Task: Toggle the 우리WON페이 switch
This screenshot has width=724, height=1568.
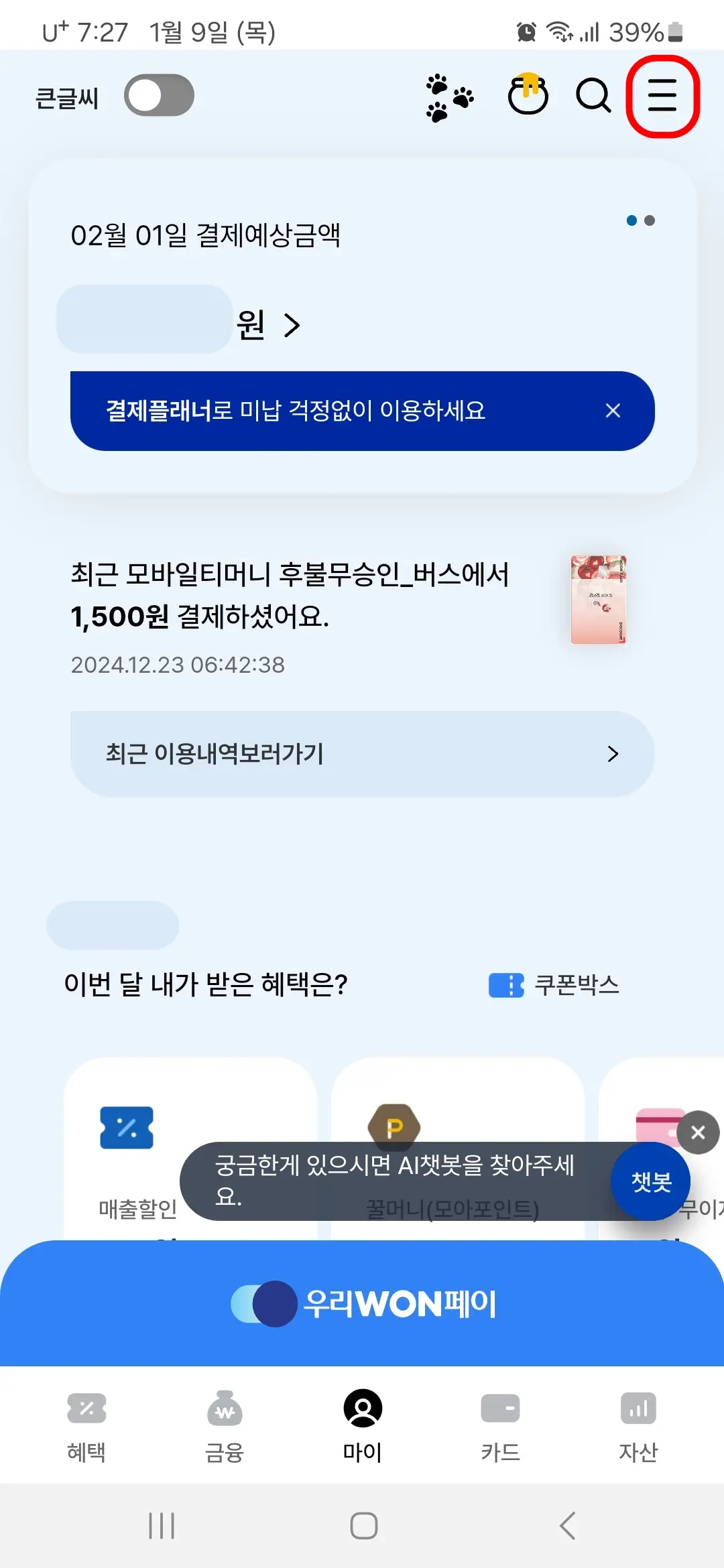Action: (263, 1303)
